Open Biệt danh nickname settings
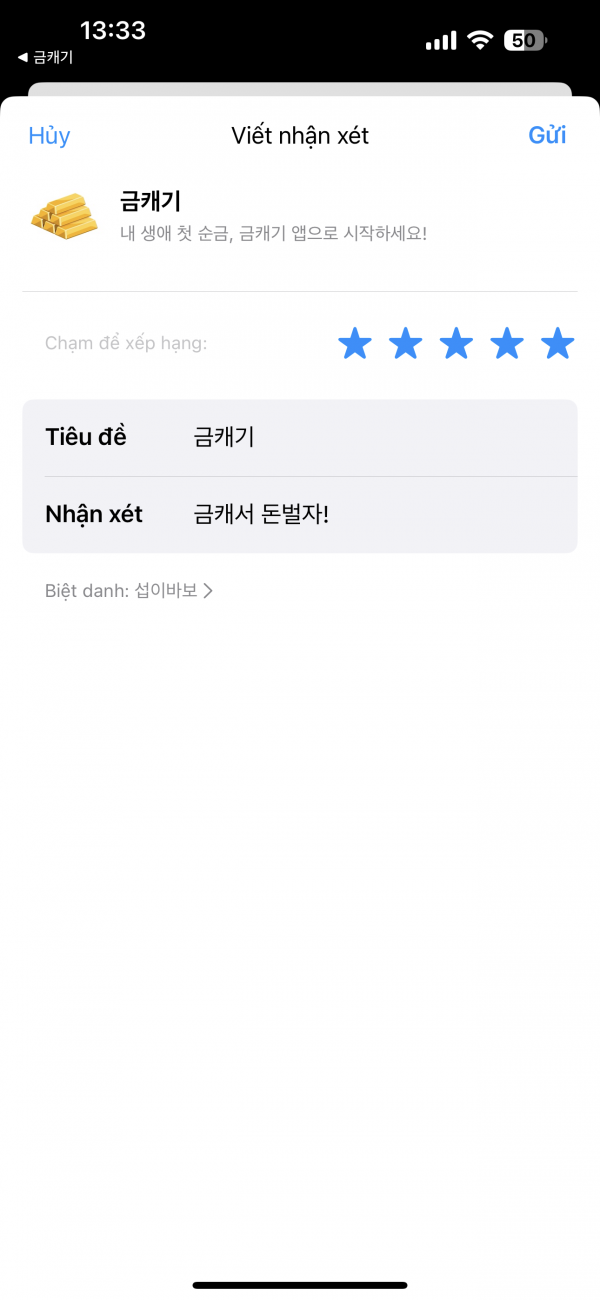Image resolution: width=600 pixels, height=1300 pixels. 129,591
